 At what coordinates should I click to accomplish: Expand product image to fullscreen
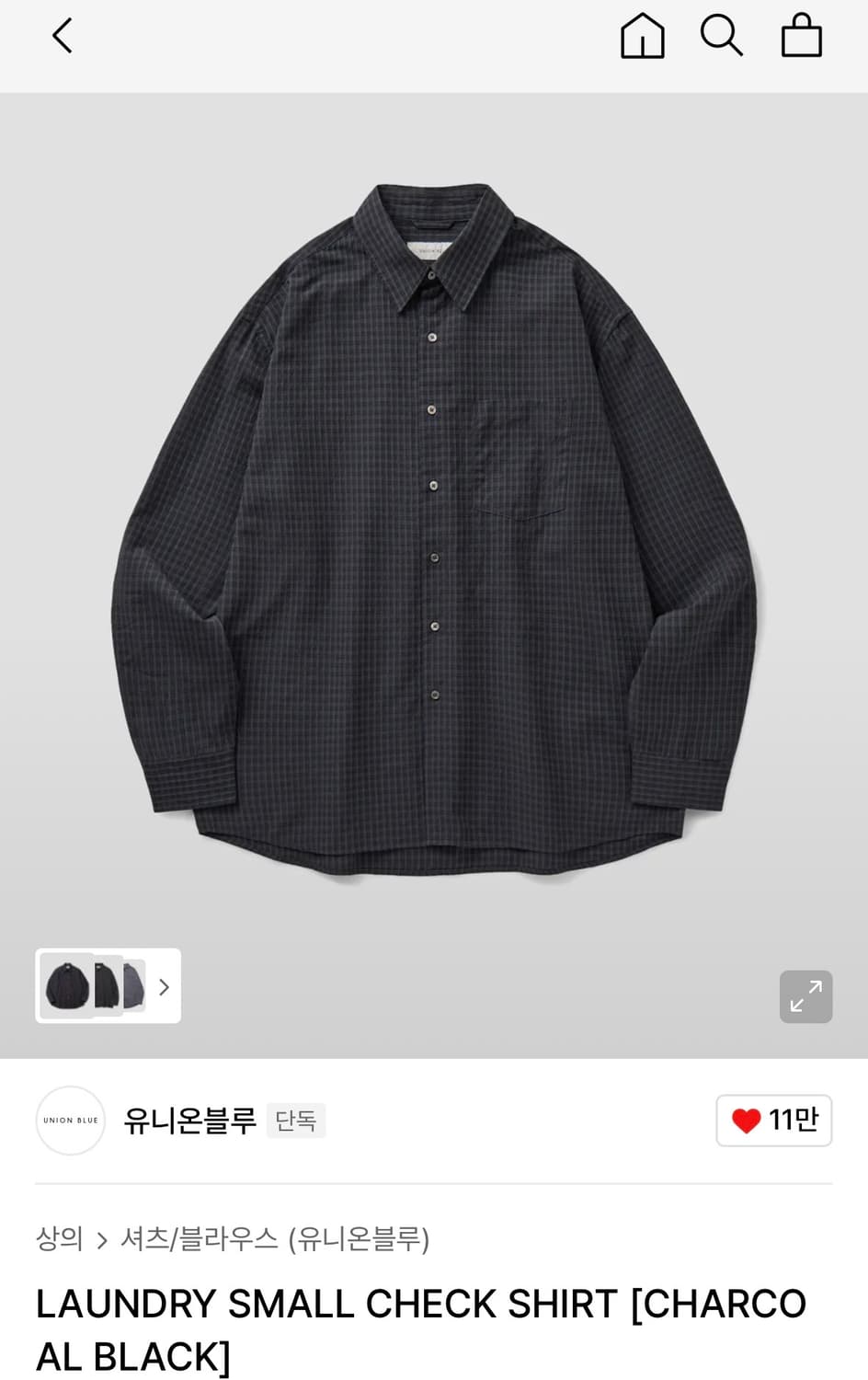click(x=805, y=996)
